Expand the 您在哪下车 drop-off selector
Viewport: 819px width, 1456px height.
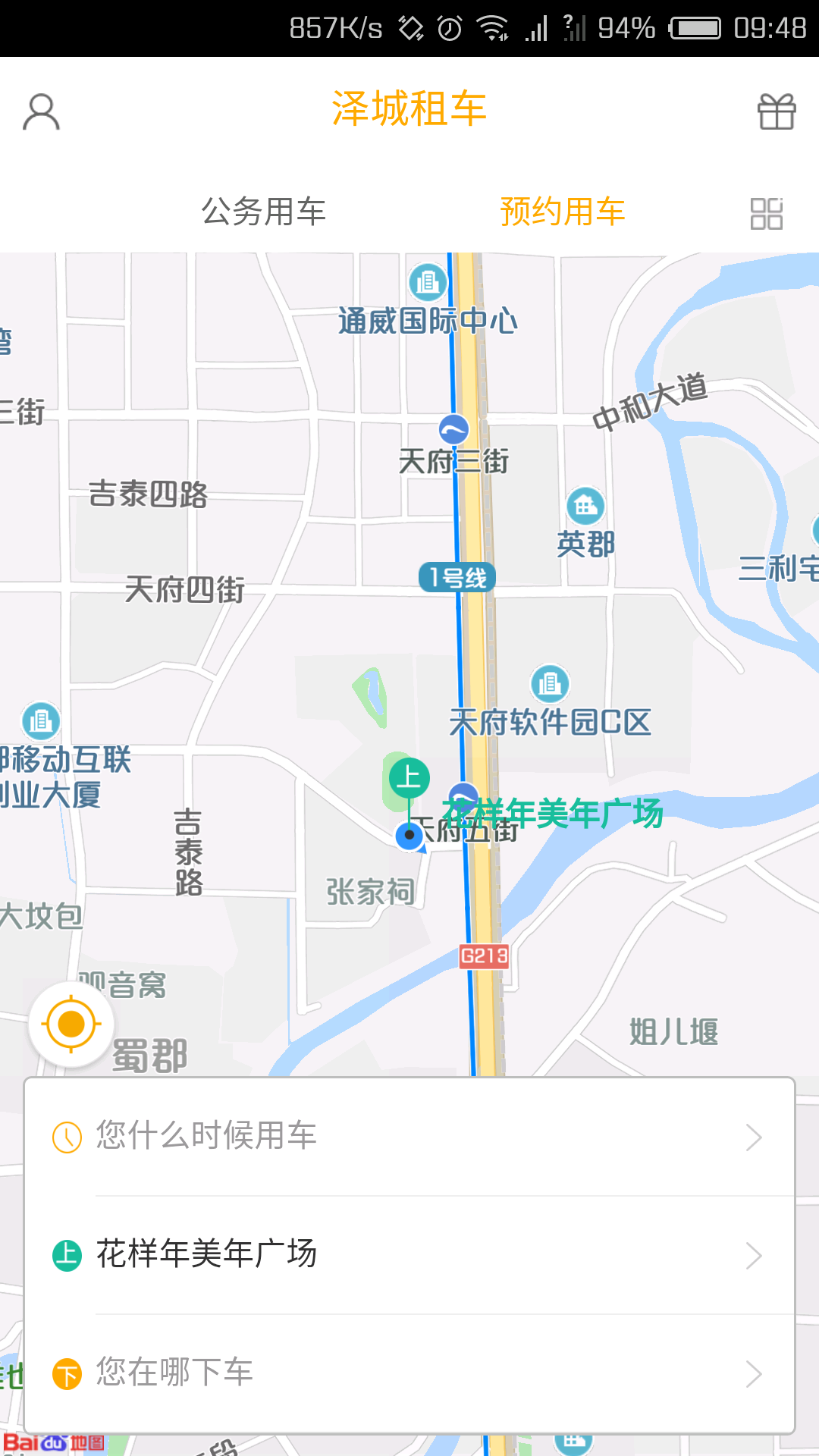point(409,1372)
